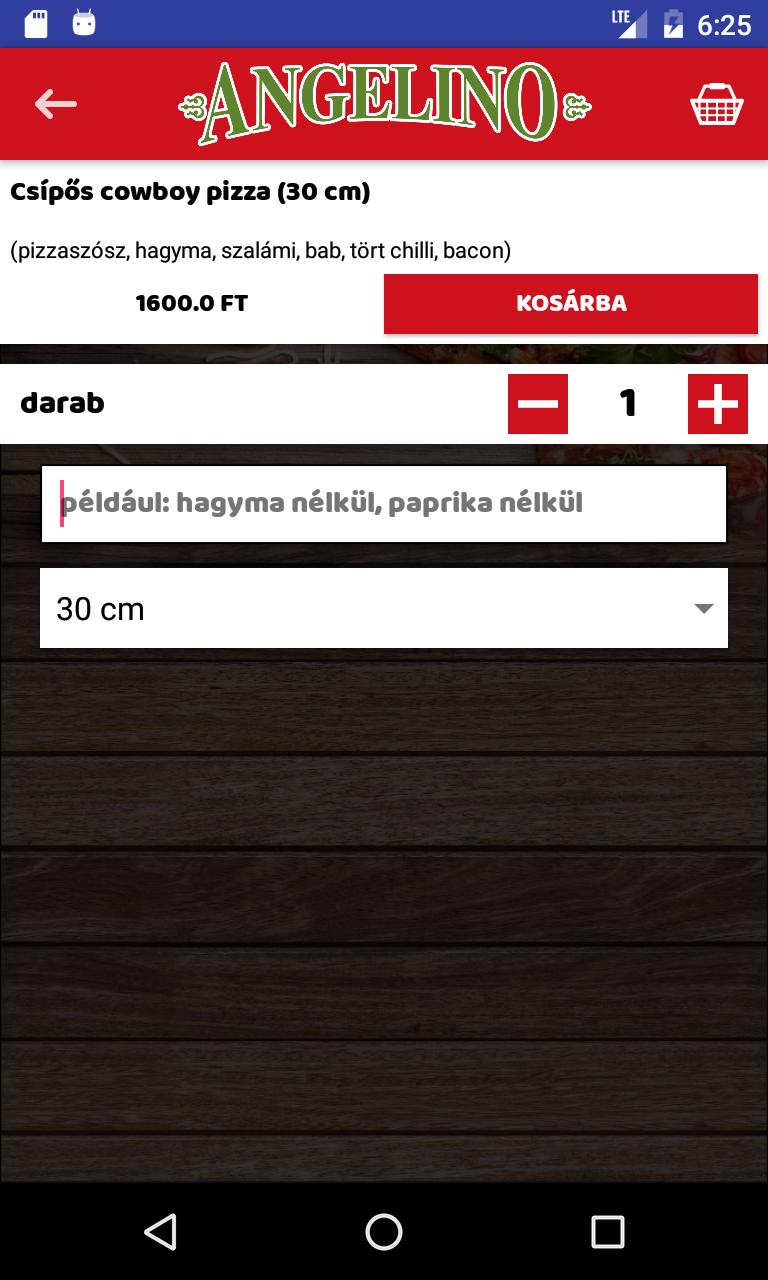This screenshot has height=1280, width=768.
Task: Decrease the darab quantity by one
Action: [x=538, y=404]
